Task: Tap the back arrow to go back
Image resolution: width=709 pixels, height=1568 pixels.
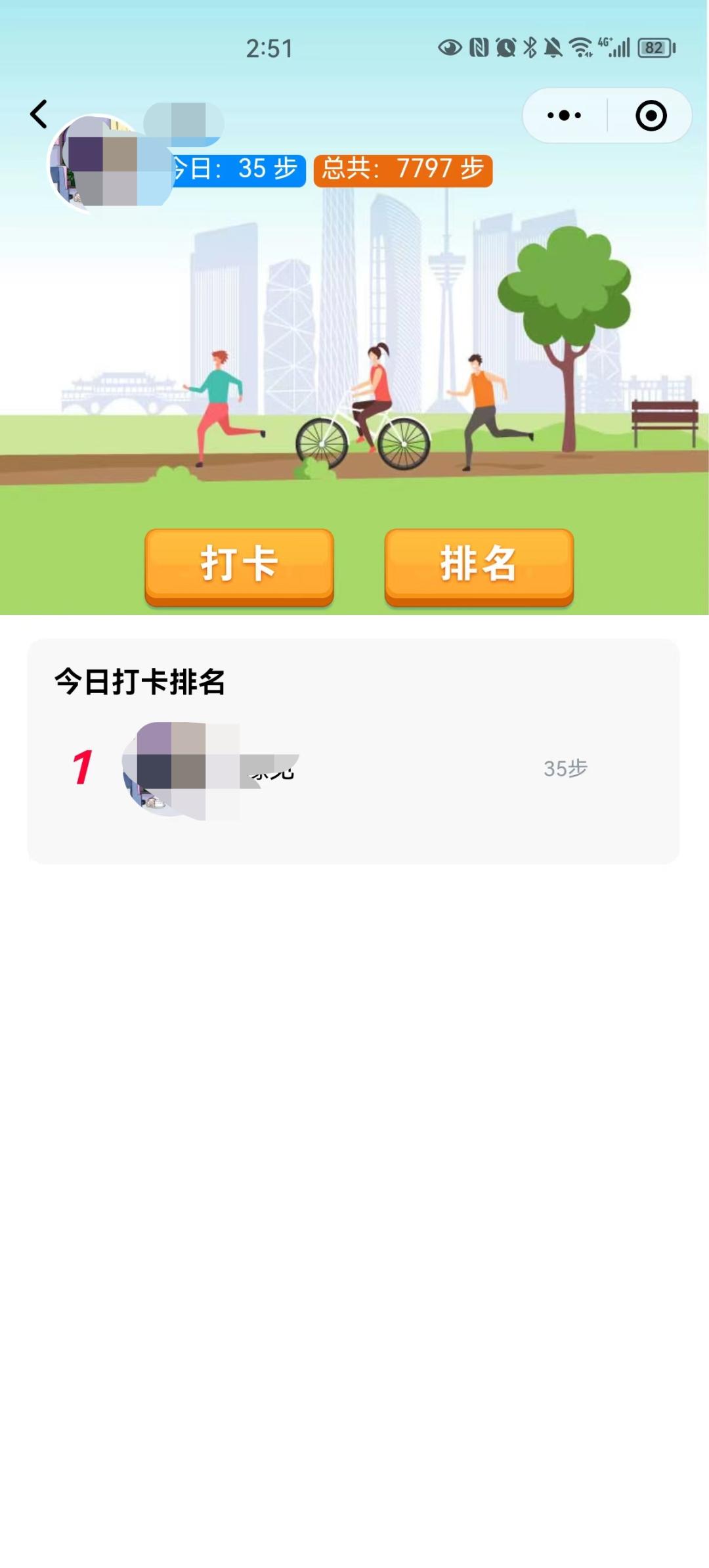Action: pyautogui.click(x=39, y=113)
